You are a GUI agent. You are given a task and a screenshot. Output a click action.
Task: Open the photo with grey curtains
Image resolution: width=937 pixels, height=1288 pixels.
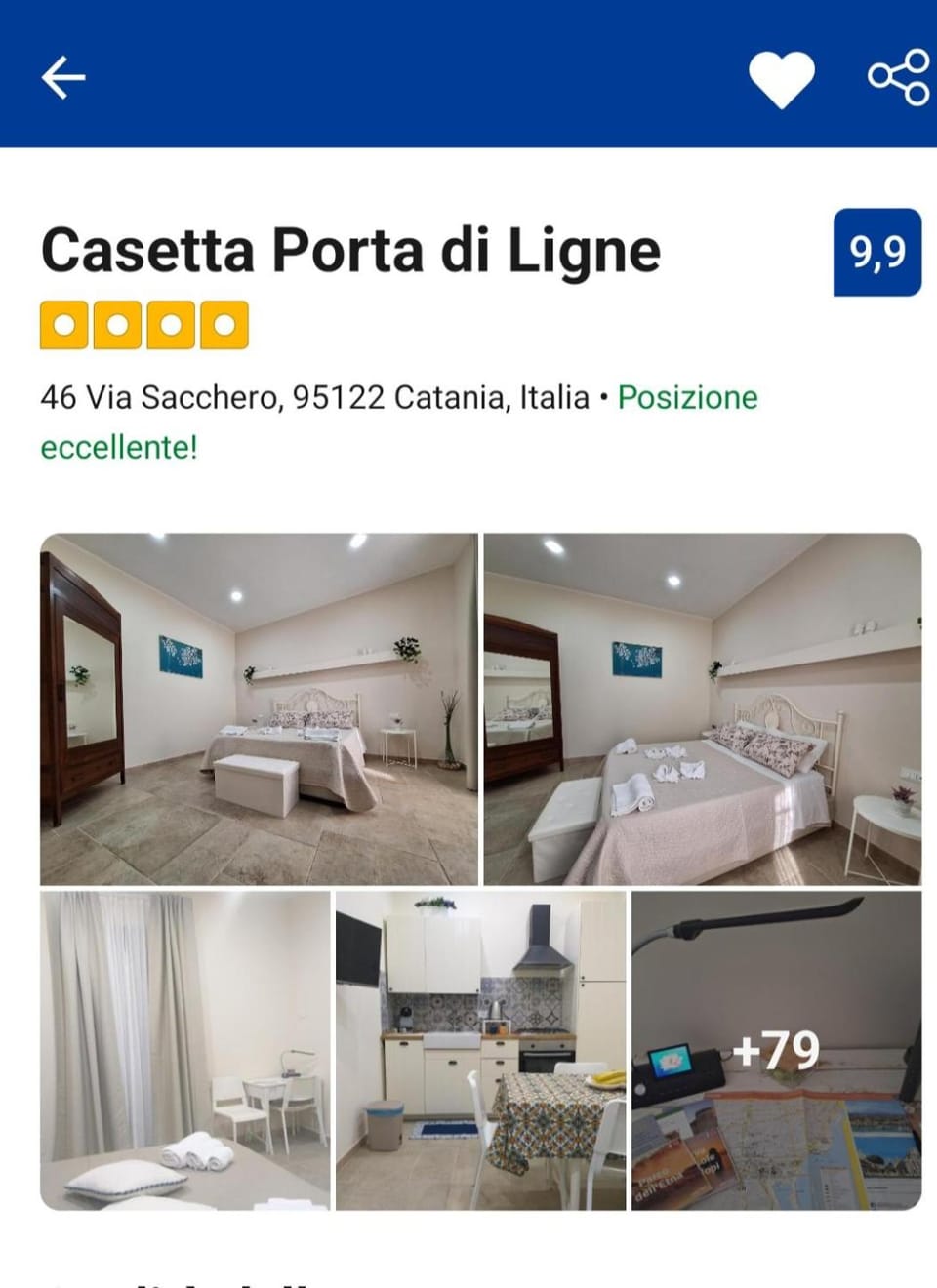point(184,1051)
